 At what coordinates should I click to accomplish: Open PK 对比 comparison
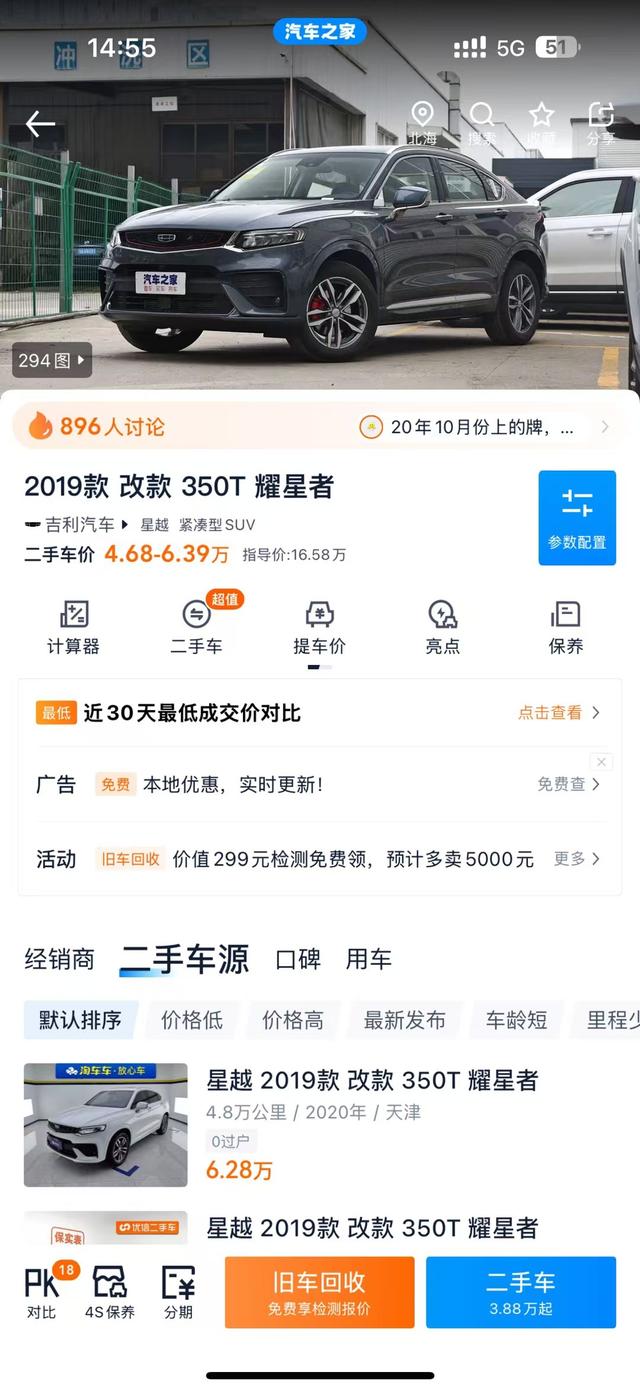(42, 1292)
